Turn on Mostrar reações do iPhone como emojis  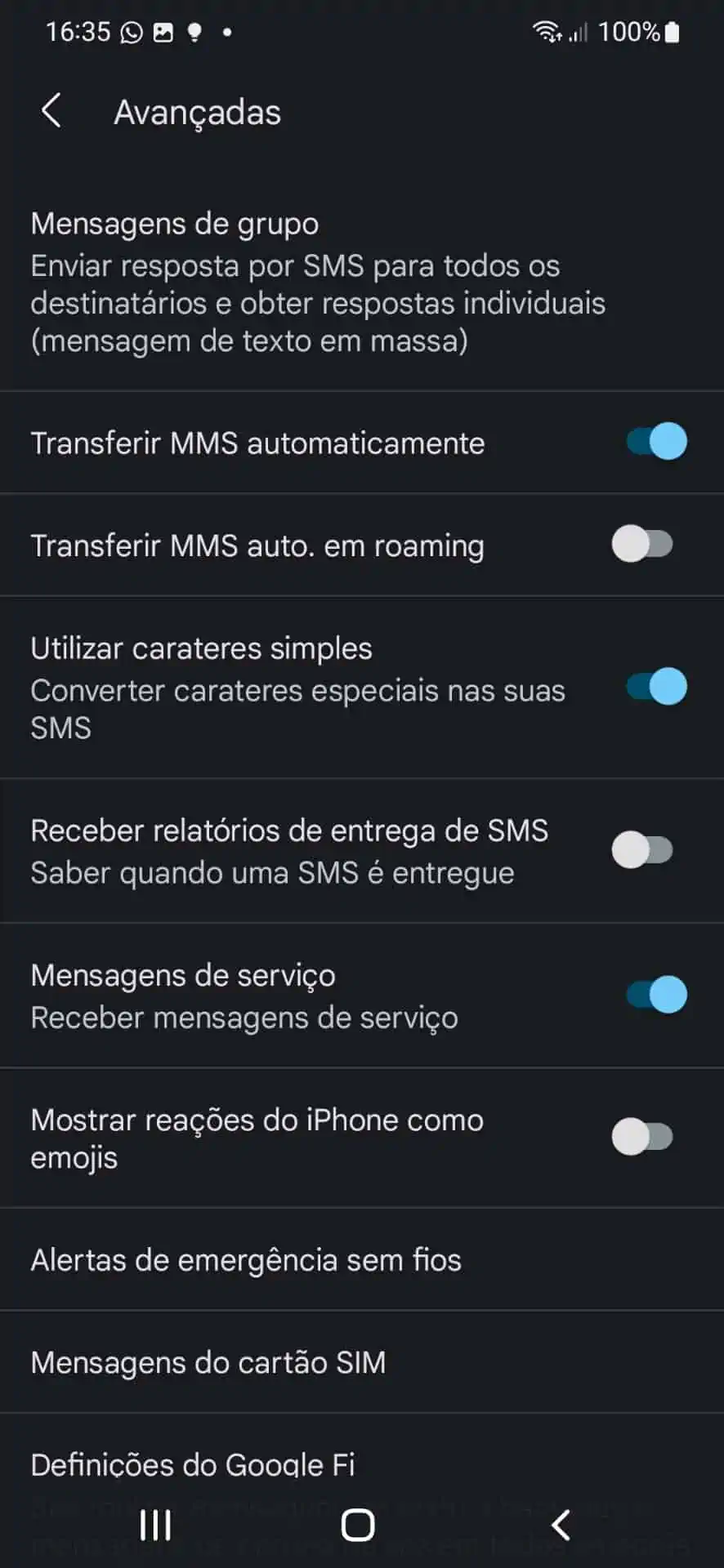[642, 1137]
